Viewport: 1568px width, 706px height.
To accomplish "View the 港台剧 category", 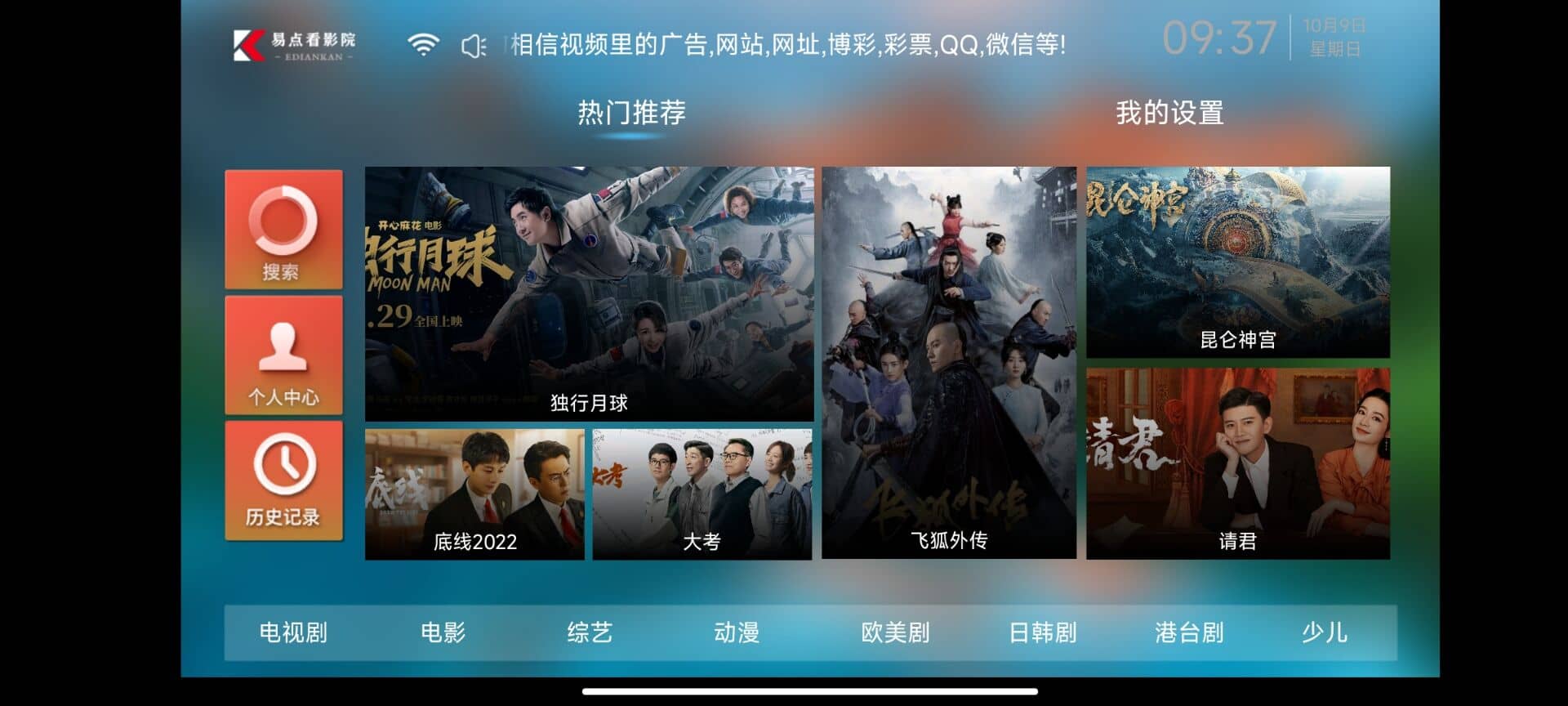I will 1189,632.
